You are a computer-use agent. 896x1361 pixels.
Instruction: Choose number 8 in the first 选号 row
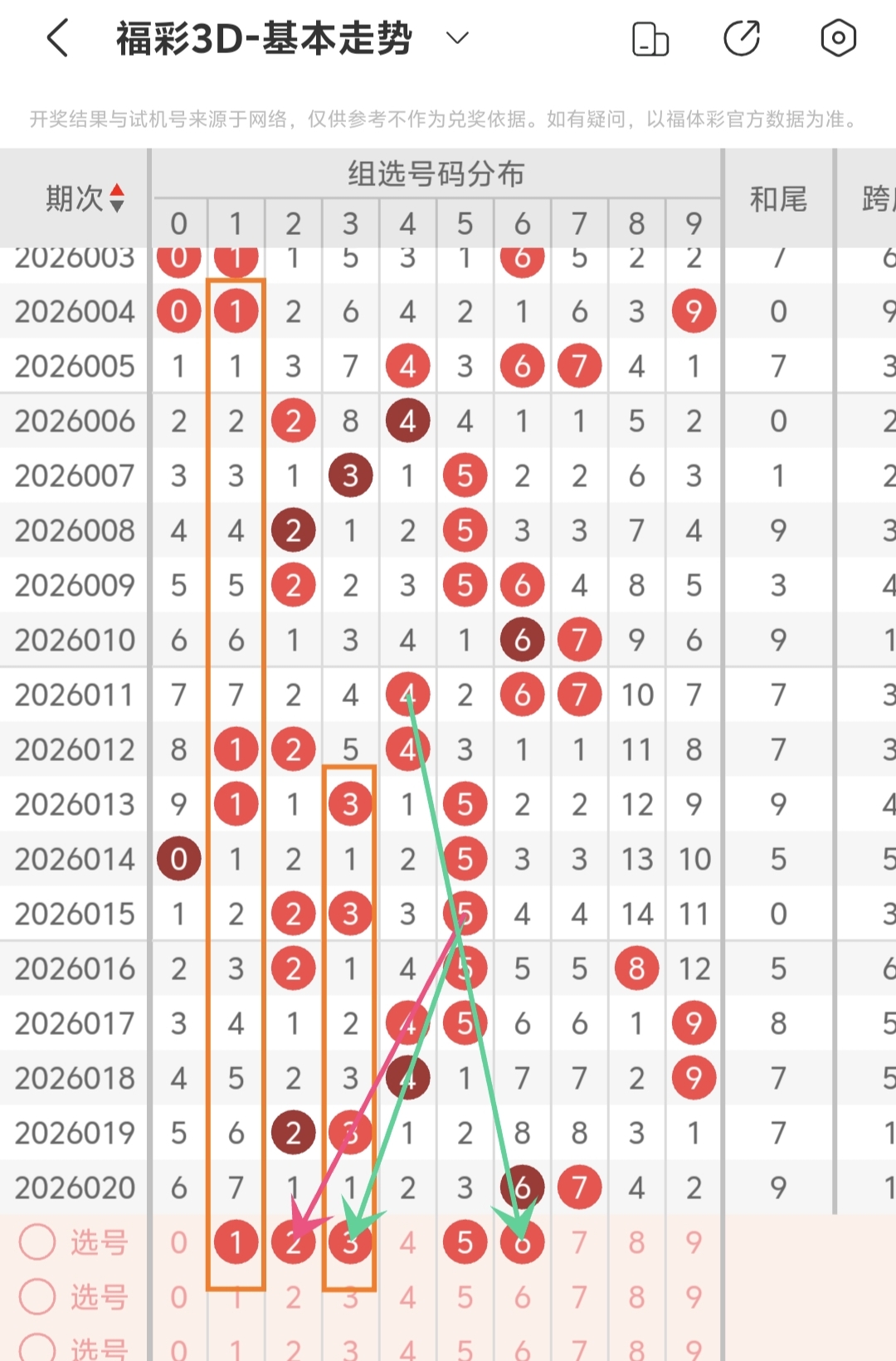click(x=636, y=1242)
